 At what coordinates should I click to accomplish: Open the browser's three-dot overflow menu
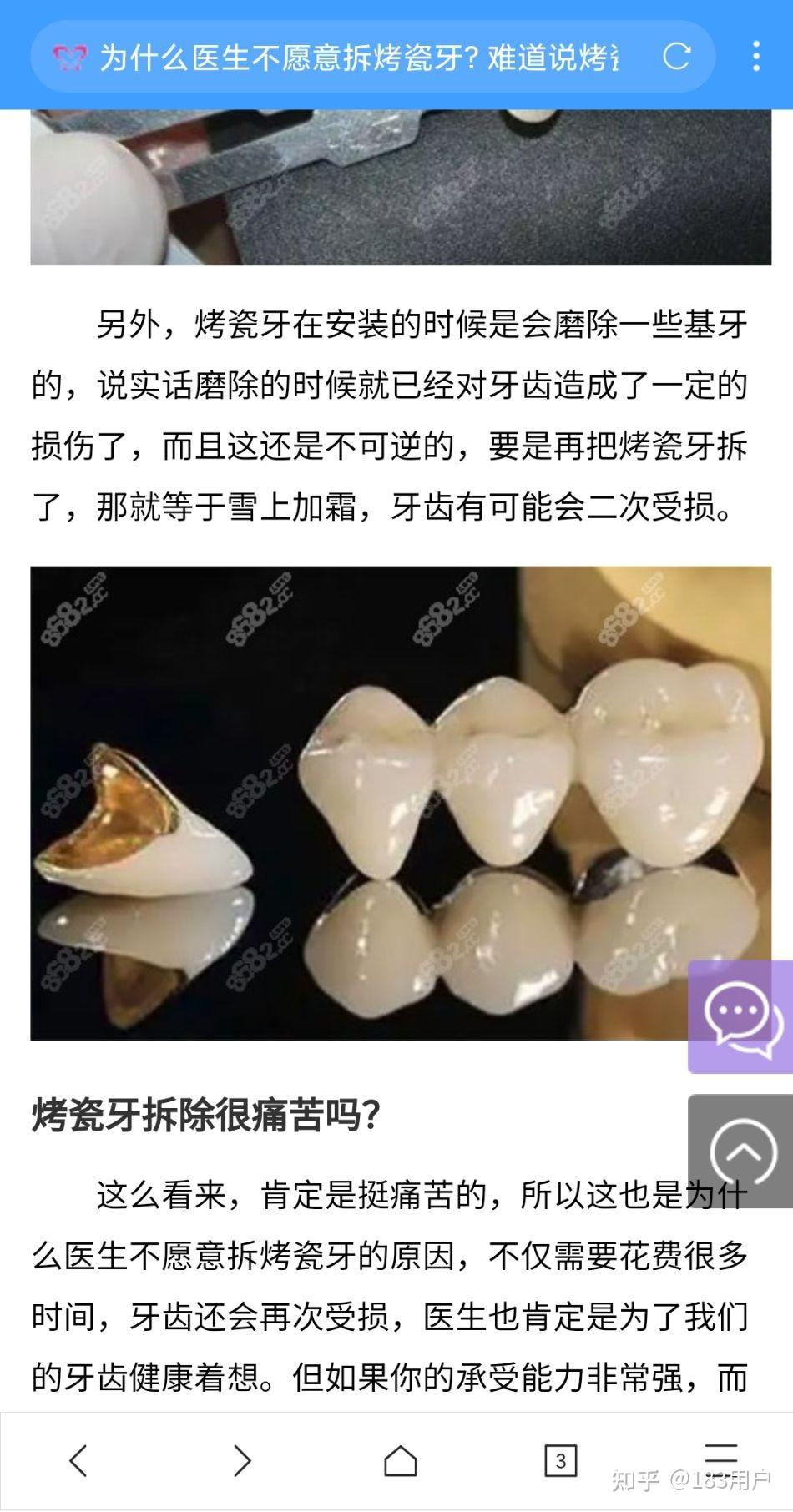[756, 57]
